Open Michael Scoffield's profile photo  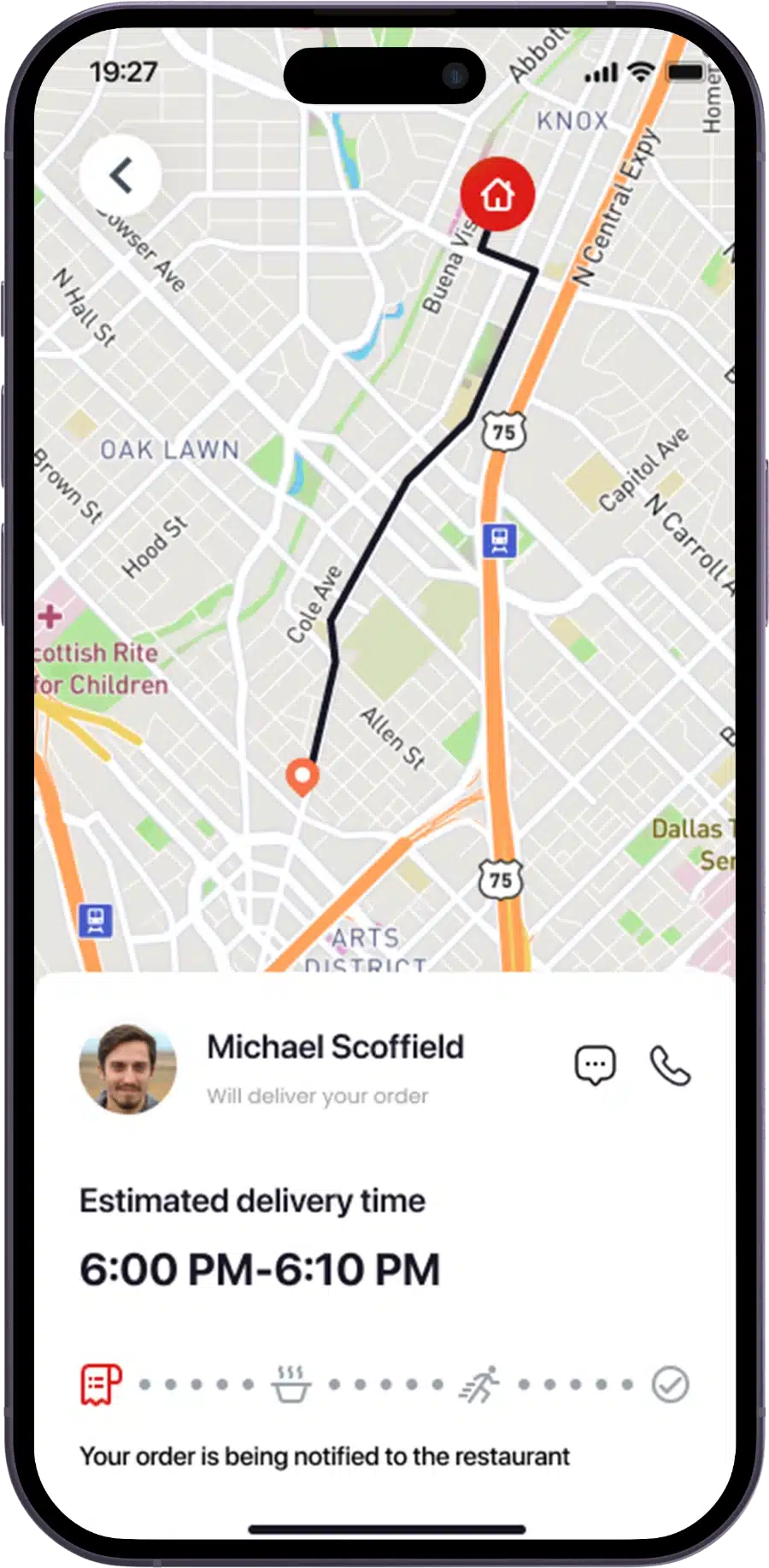[128, 1068]
